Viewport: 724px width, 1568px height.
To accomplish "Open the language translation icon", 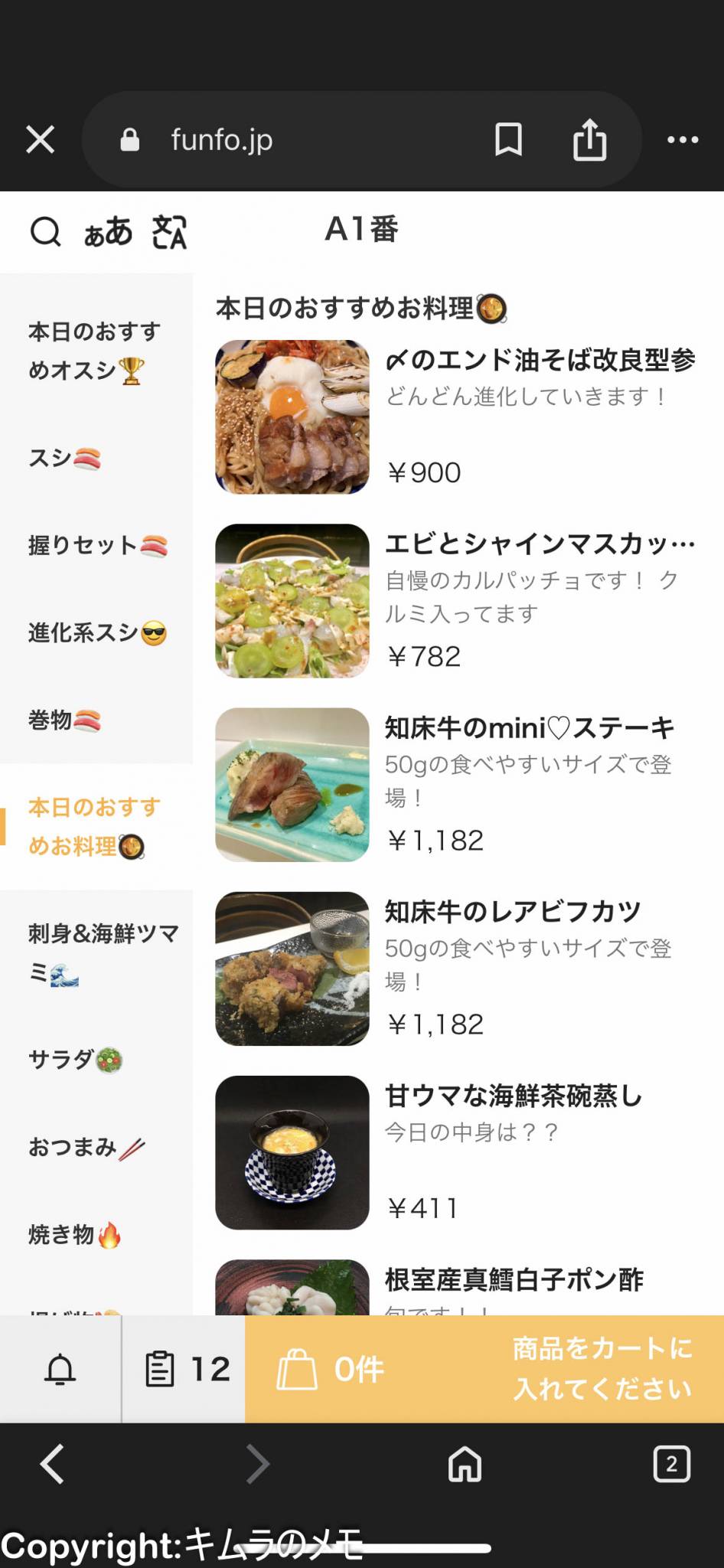I will pos(169,231).
